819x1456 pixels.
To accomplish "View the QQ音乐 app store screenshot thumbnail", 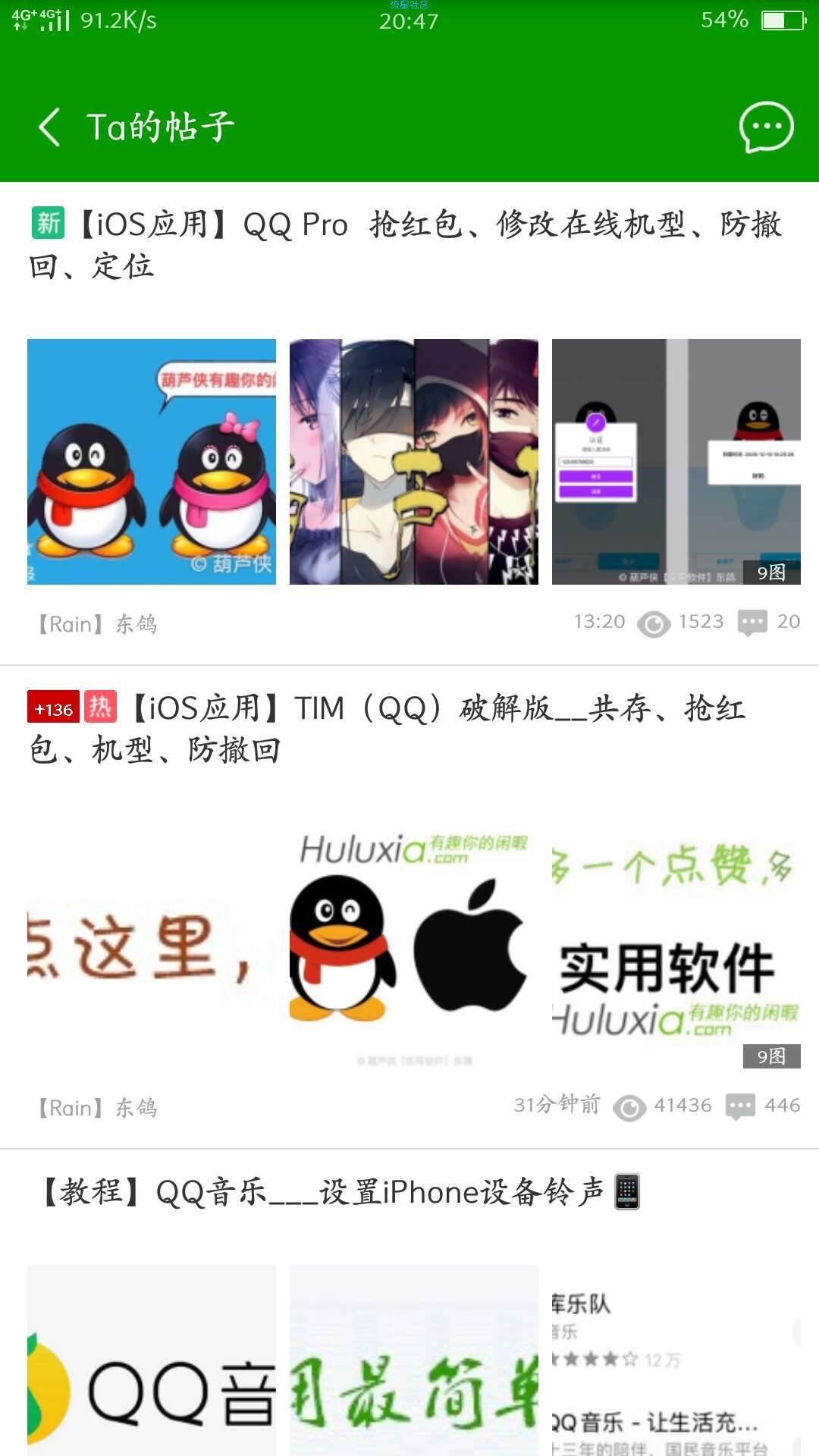I will 676,1361.
